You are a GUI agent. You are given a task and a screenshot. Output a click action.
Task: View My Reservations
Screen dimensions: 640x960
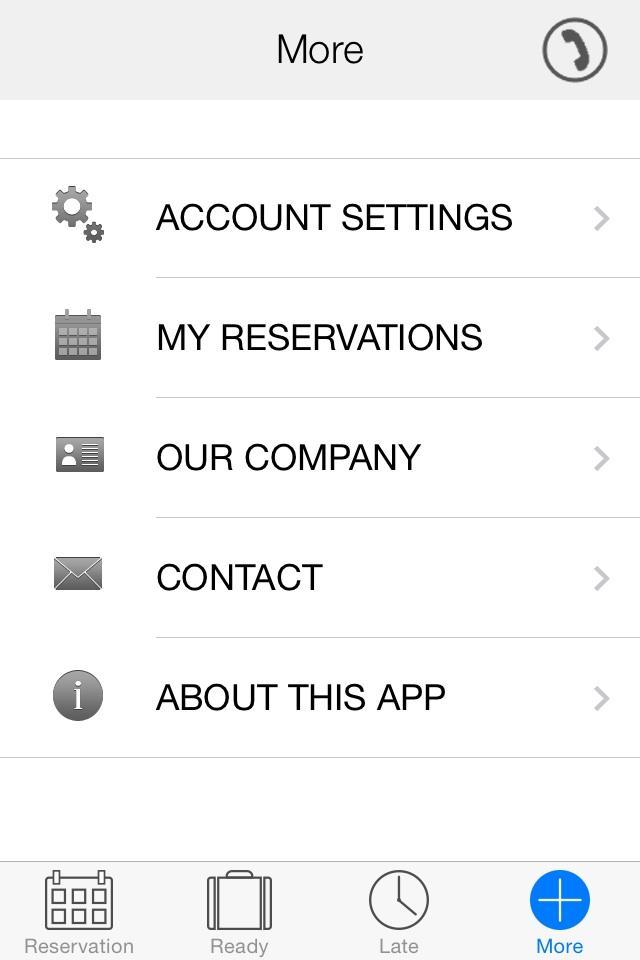click(x=320, y=338)
